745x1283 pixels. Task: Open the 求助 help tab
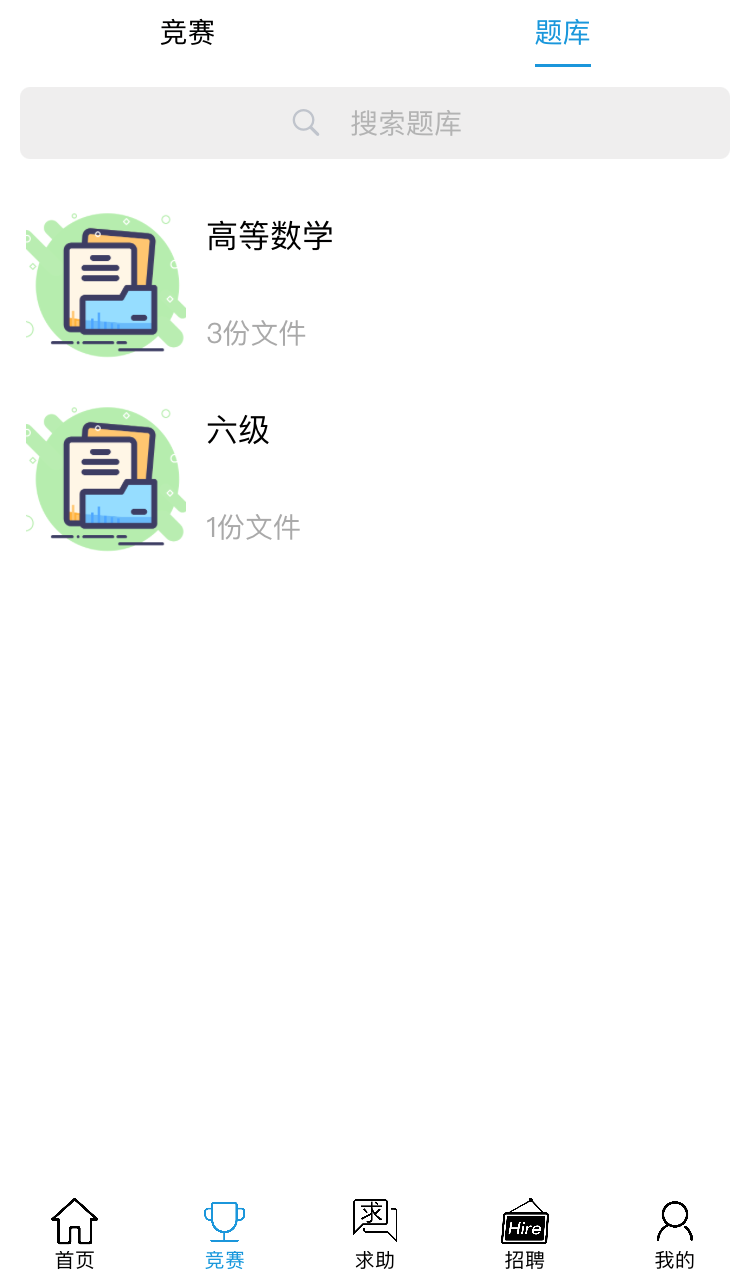pyautogui.click(x=375, y=1235)
